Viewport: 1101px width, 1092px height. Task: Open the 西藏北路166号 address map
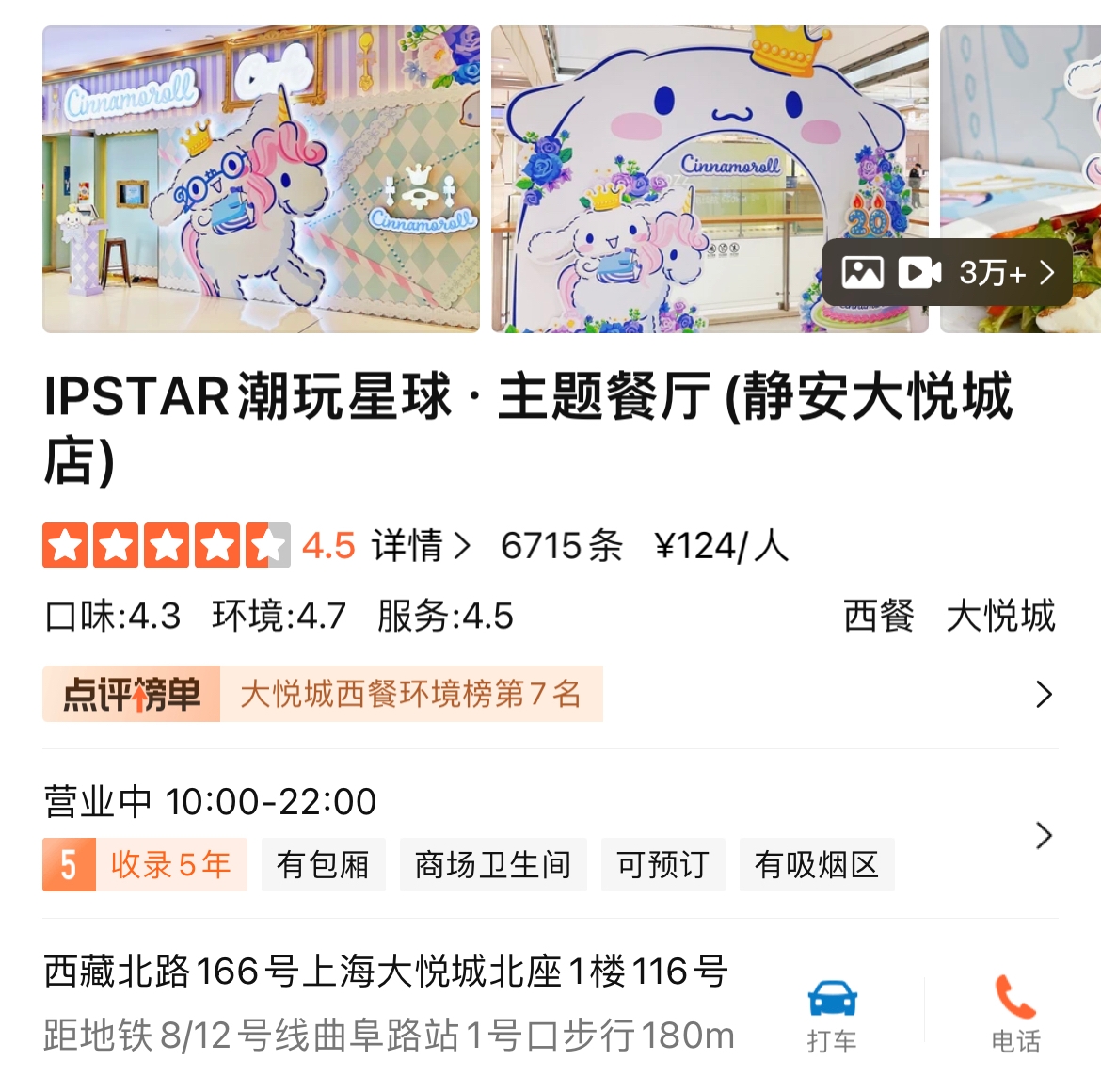386,972
